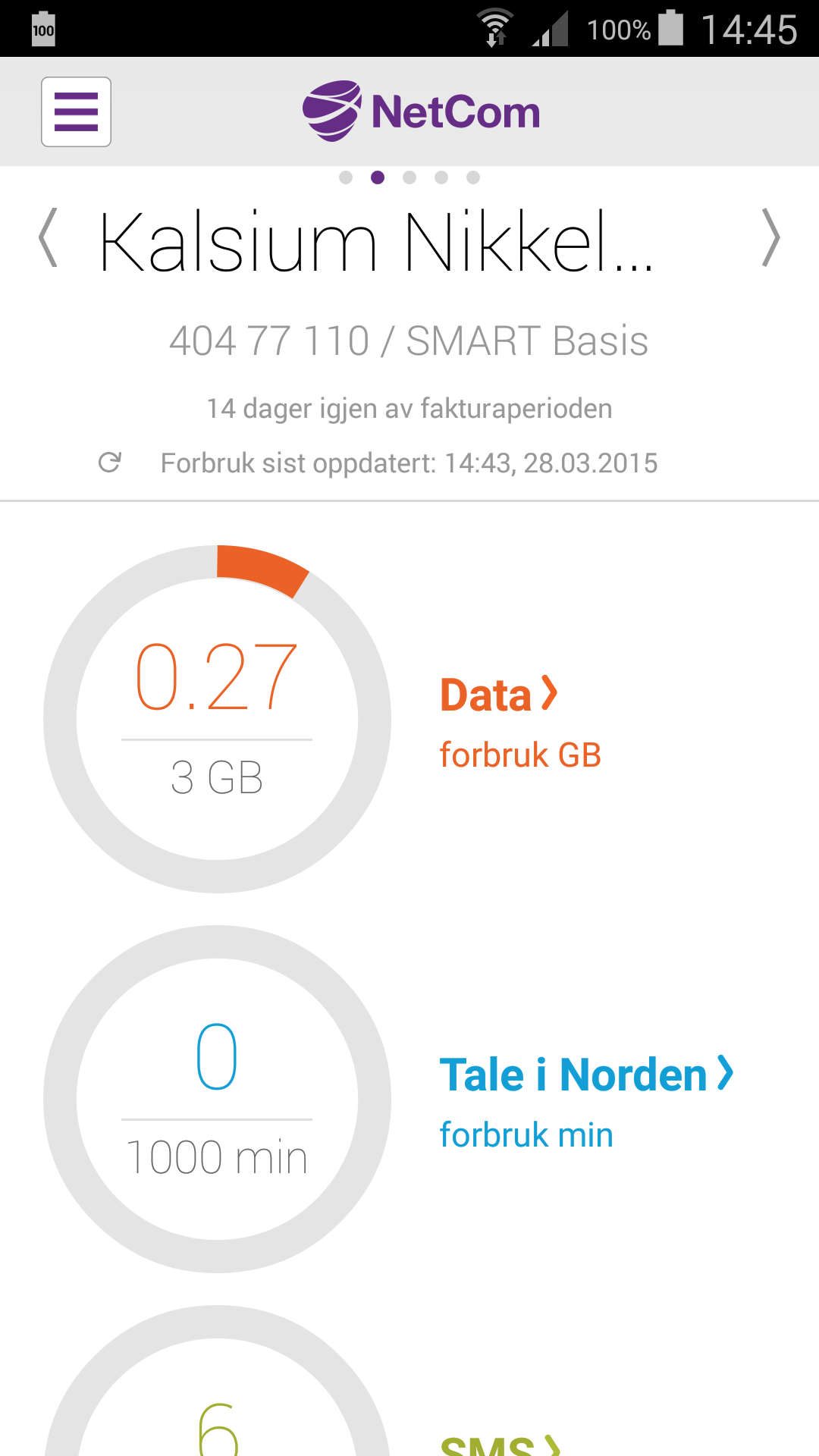The image size is (819, 1456).
Task: Tap the 0 of 1000 min circle
Action: (x=217, y=1099)
